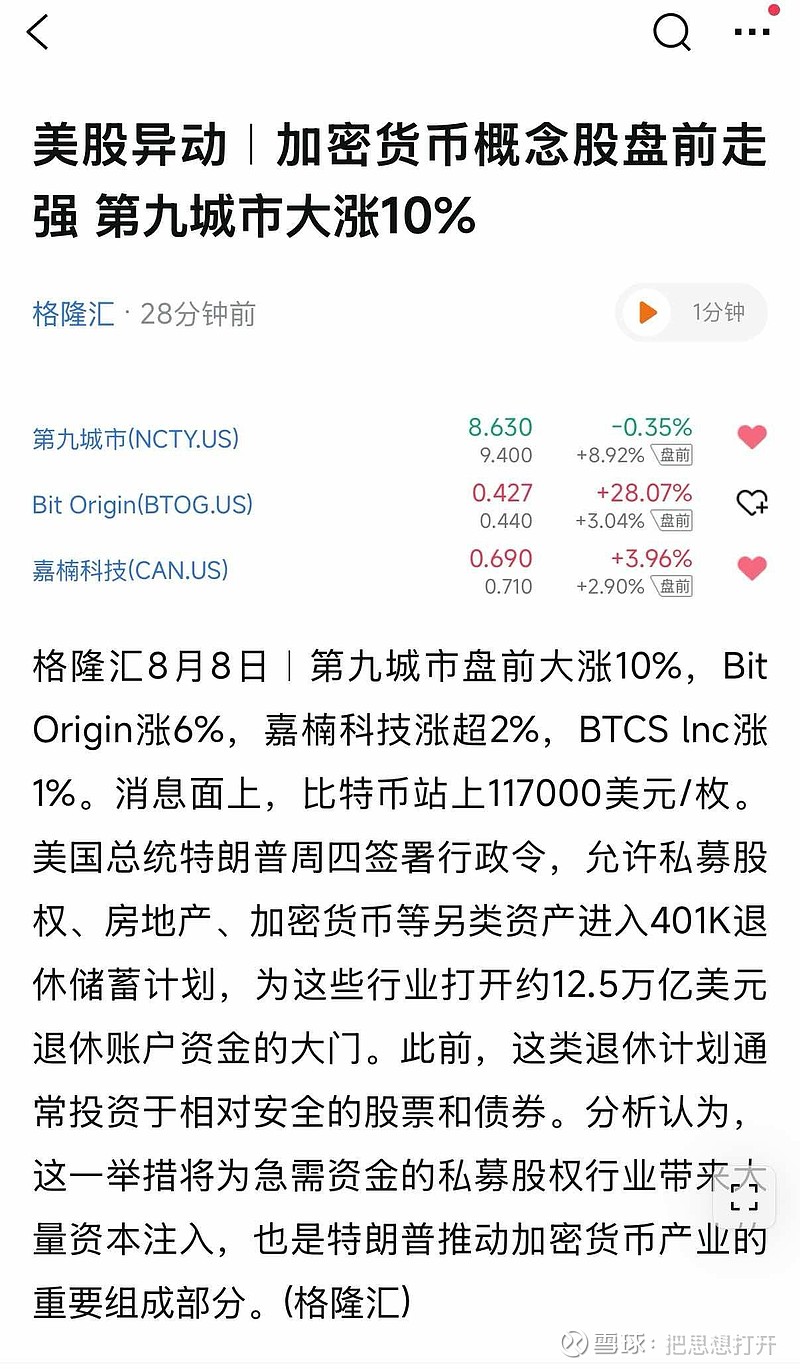800x1369 pixels.
Task: Remove 第九城市 from watchlist via heart
Action: pos(751,437)
